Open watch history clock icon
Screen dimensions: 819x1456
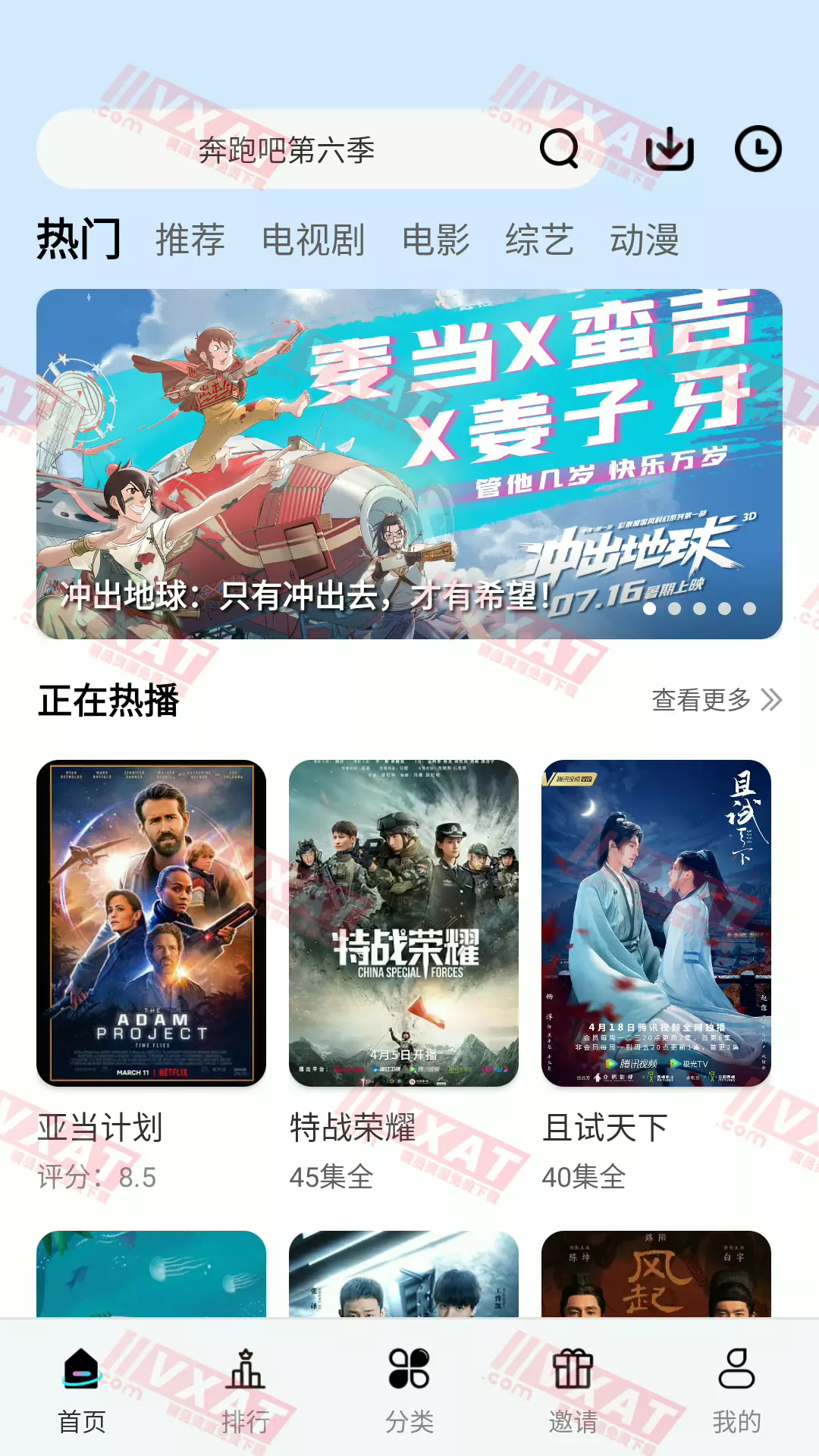coord(758,149)
